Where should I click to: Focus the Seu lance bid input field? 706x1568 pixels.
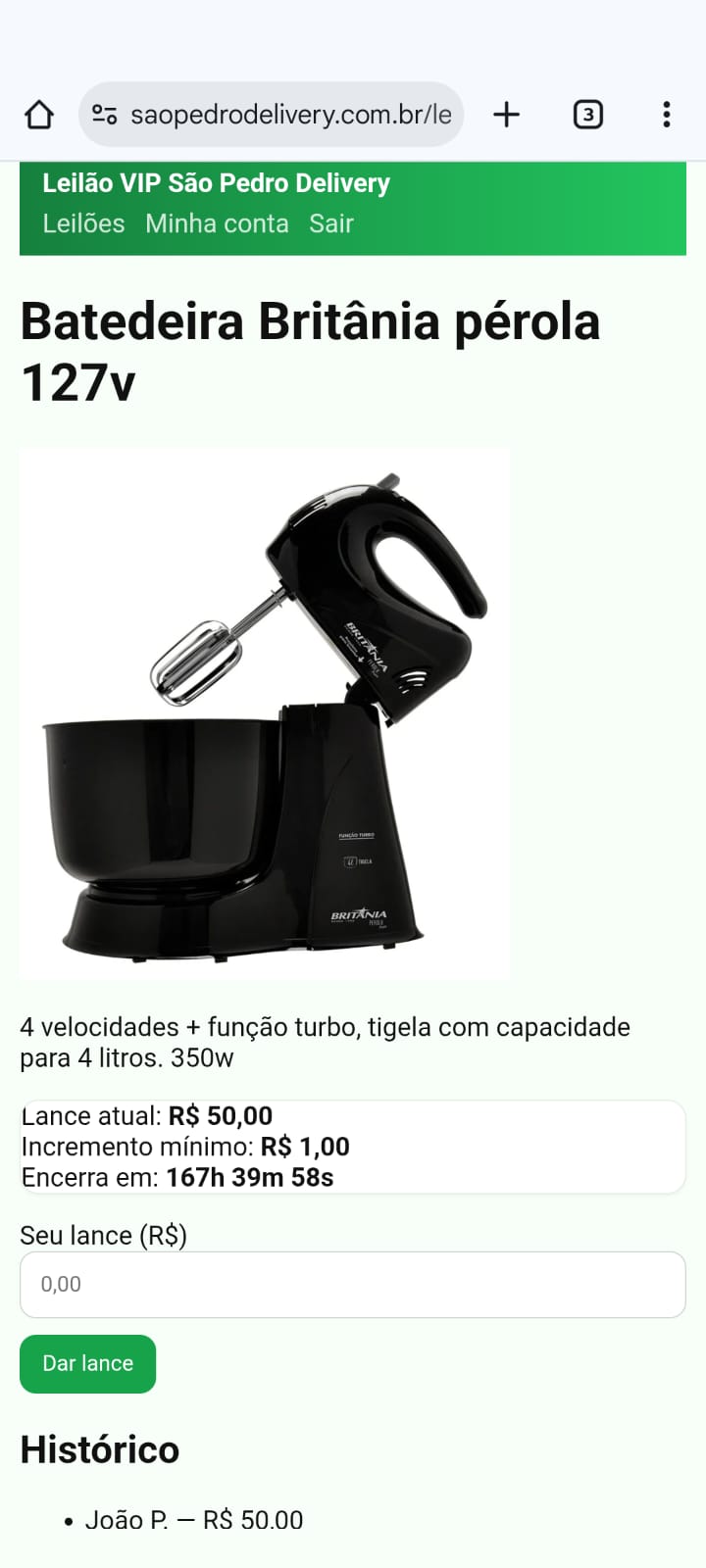coord(353,1284)
